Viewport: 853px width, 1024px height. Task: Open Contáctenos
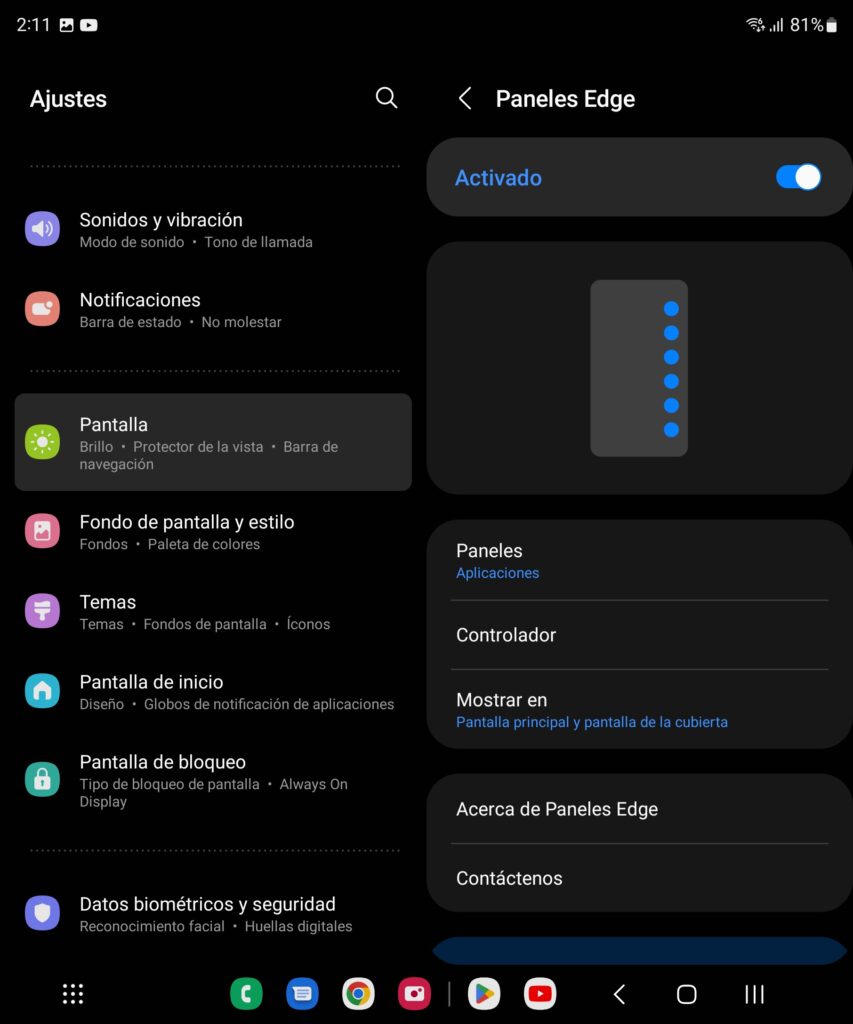pos(639,878)
